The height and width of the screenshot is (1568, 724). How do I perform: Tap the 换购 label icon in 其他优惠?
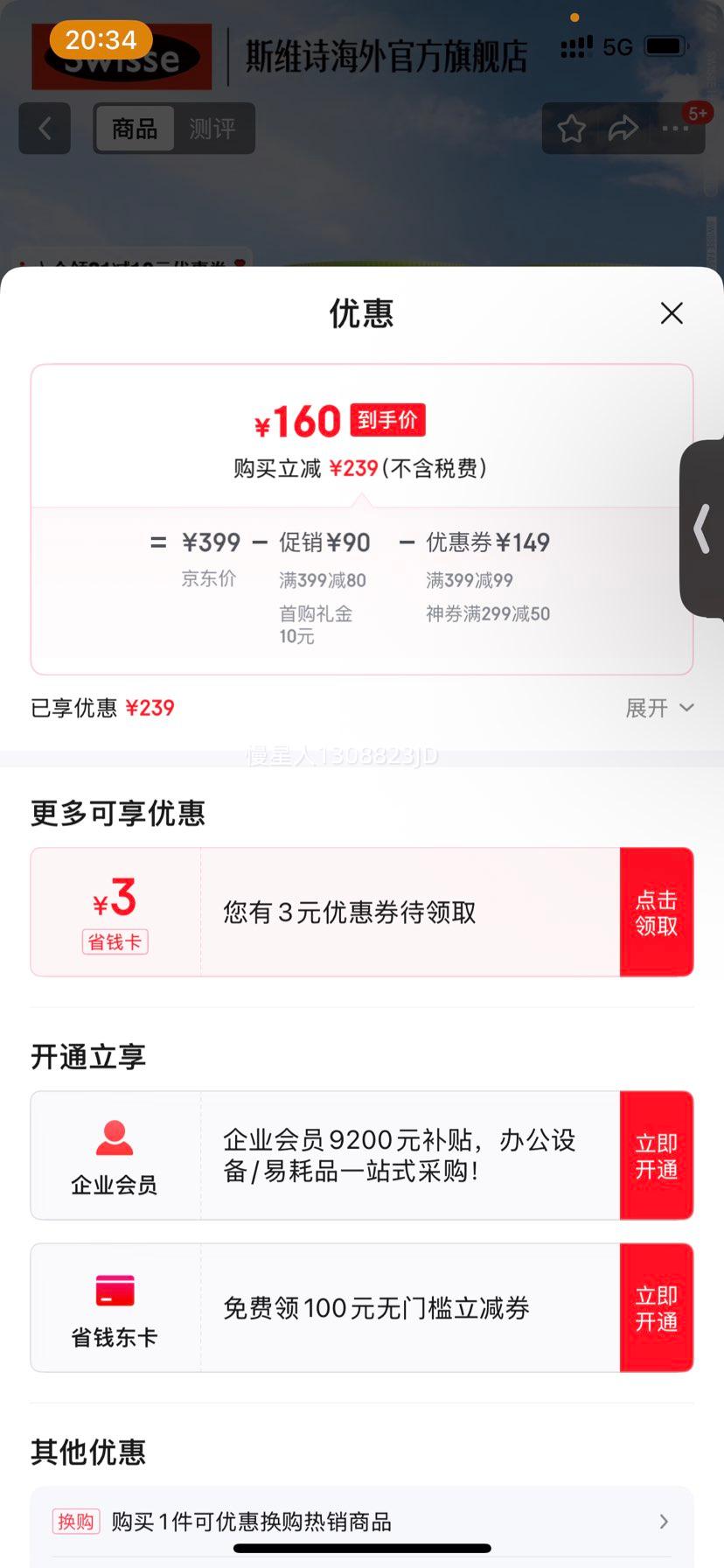point(75,1522)
